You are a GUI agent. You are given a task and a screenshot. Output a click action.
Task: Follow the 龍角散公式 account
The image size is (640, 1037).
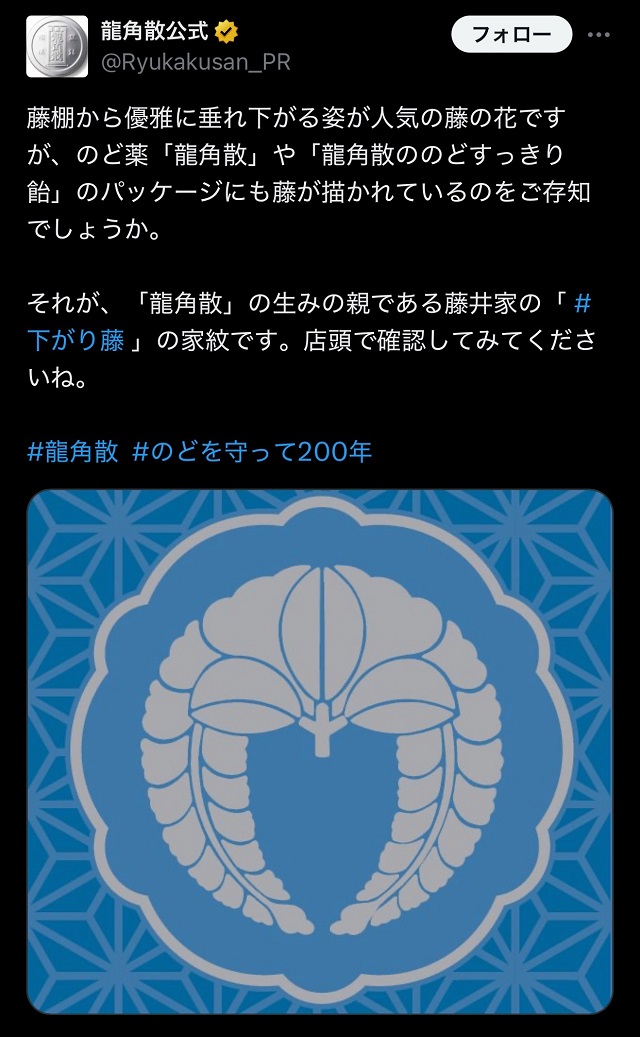[x=511, y=35]
